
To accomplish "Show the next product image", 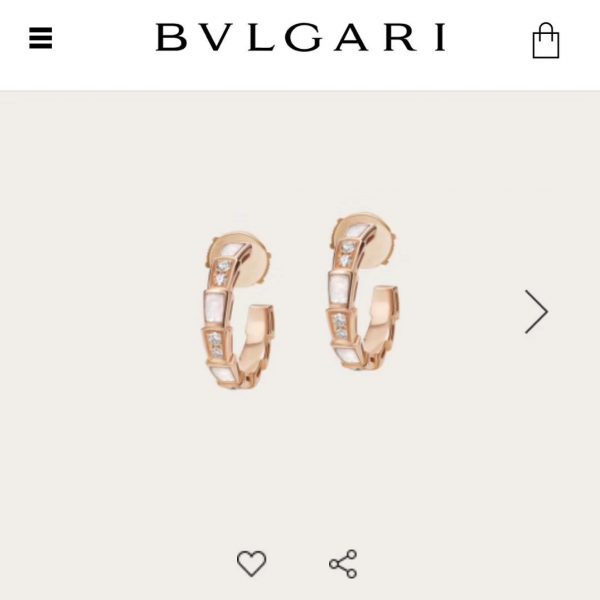I will pos(536,312).
